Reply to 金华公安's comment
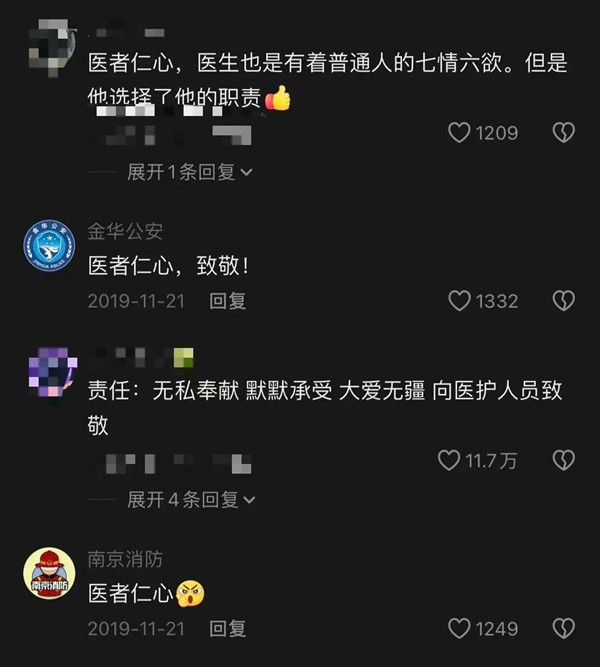 (x=227, y=300)
